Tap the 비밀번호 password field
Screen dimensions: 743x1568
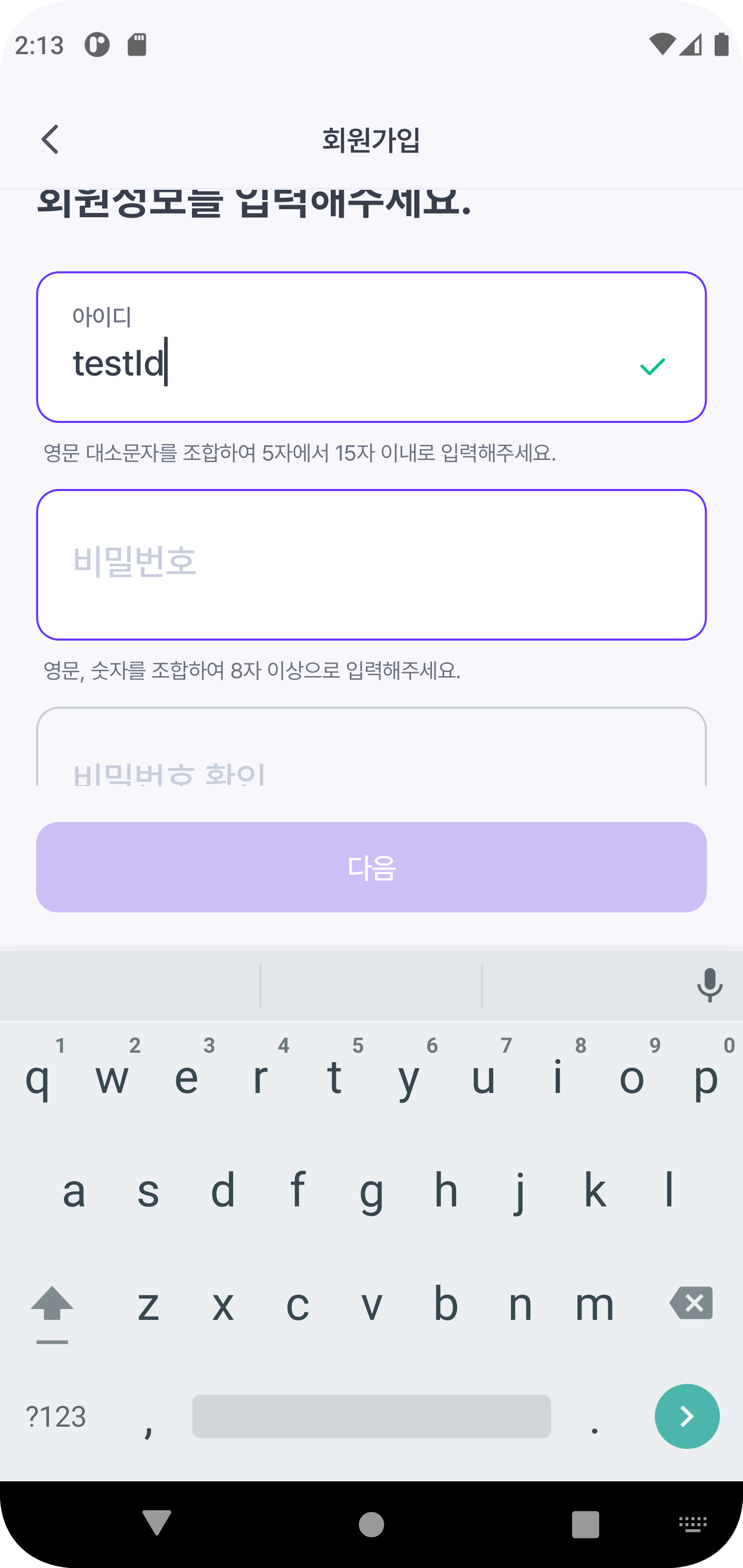(370, 564)
